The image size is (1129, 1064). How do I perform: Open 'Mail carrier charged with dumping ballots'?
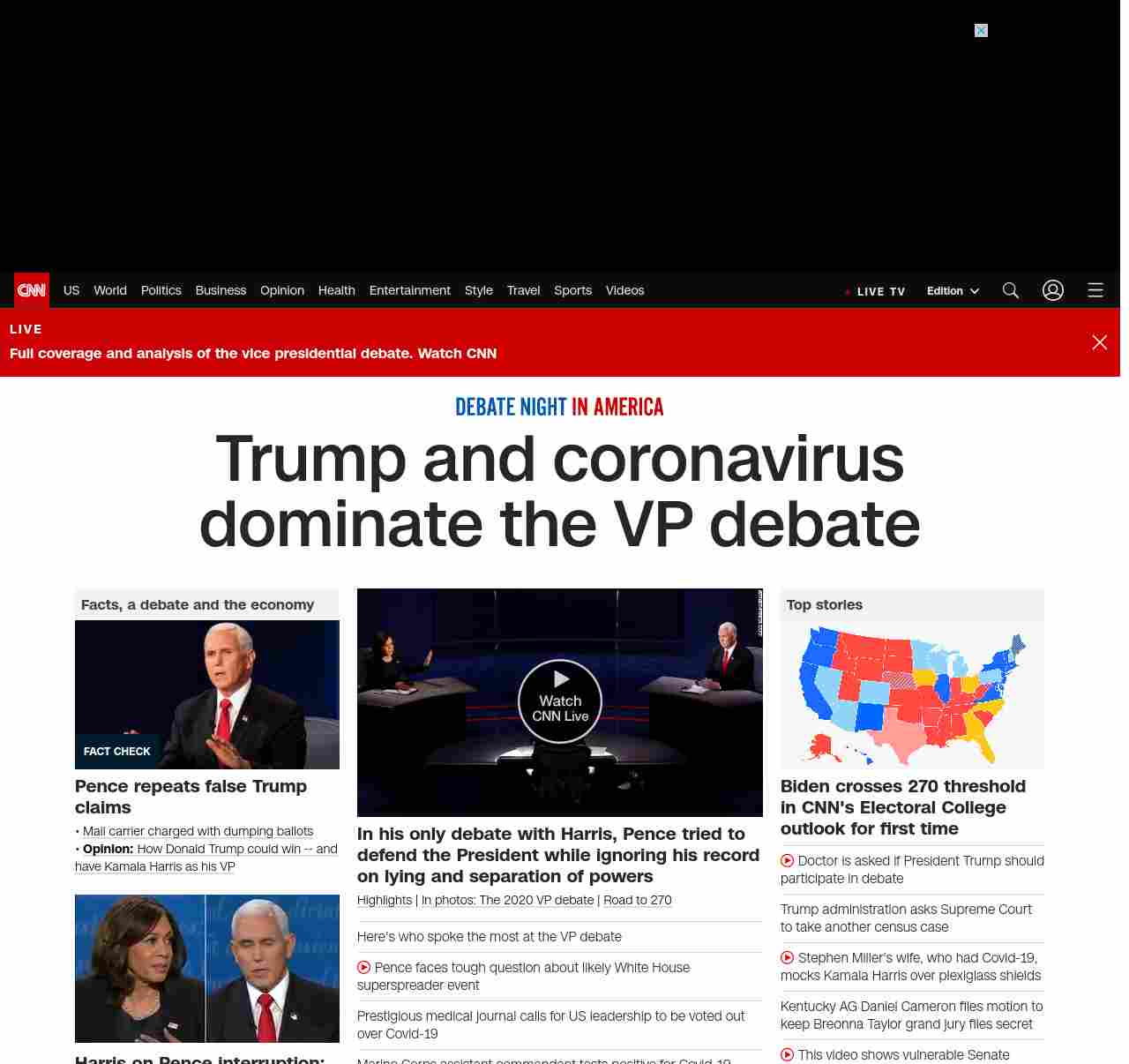(x=198, y=831)
